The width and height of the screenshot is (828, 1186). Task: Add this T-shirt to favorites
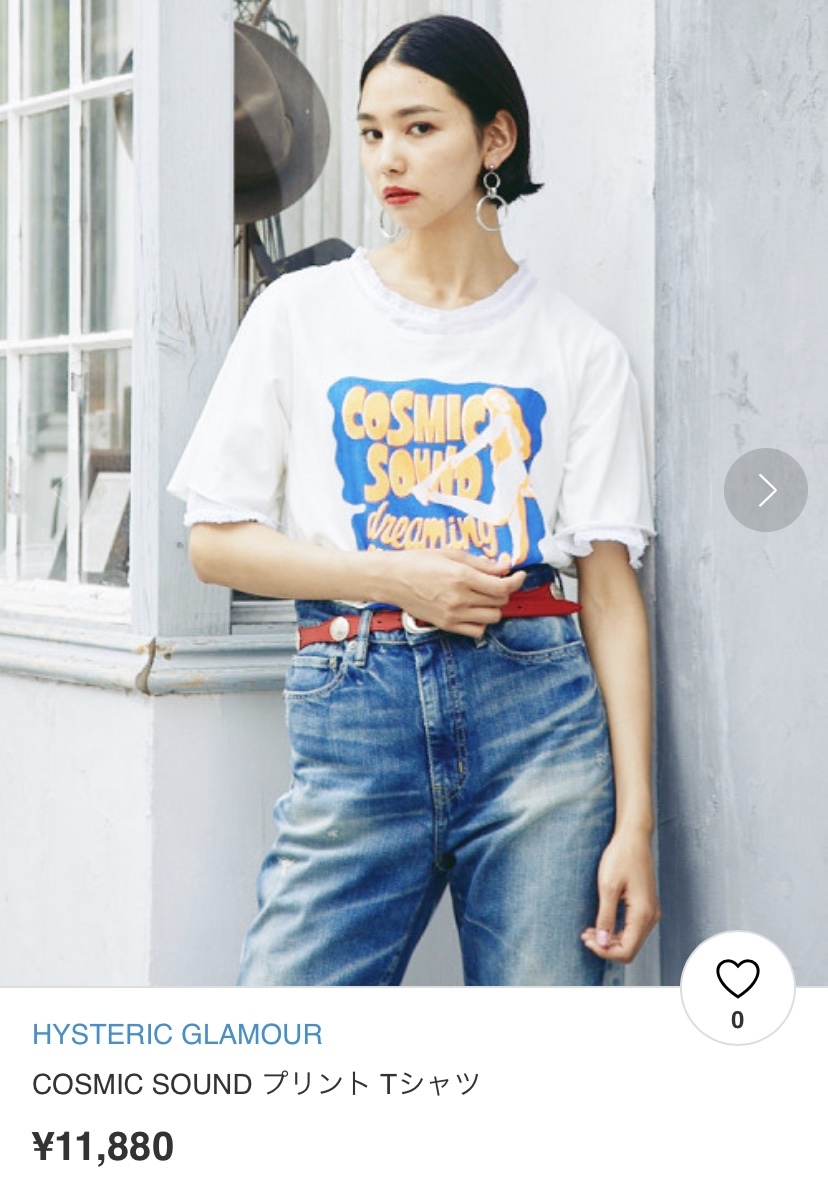click(x=737, y=988)
